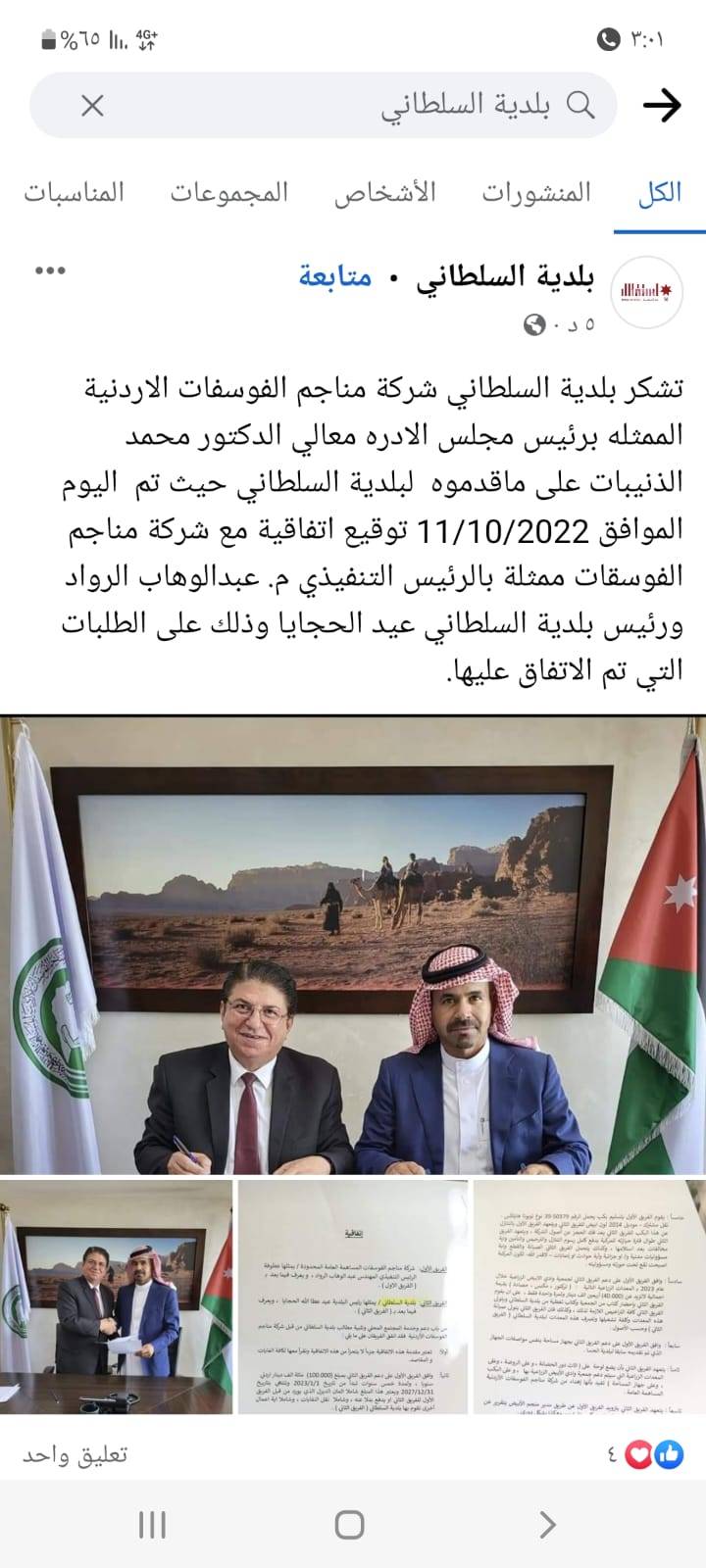Image resolution: width=706 pixels, height=1568 pixels.
Task: Switch to the المنشورات tab
Action: (x=536, y=192)
